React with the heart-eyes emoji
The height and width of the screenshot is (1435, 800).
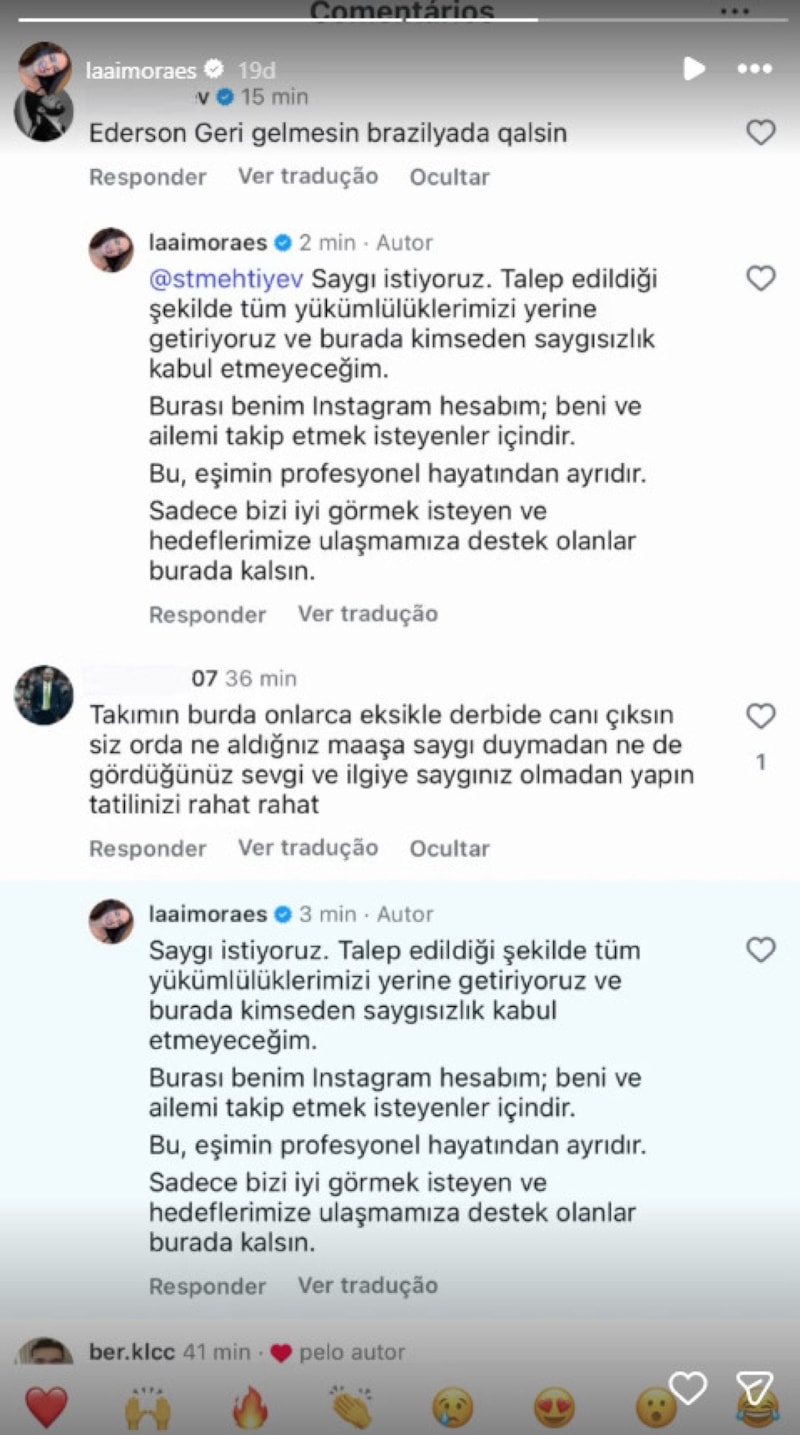tap(554, 1407)
